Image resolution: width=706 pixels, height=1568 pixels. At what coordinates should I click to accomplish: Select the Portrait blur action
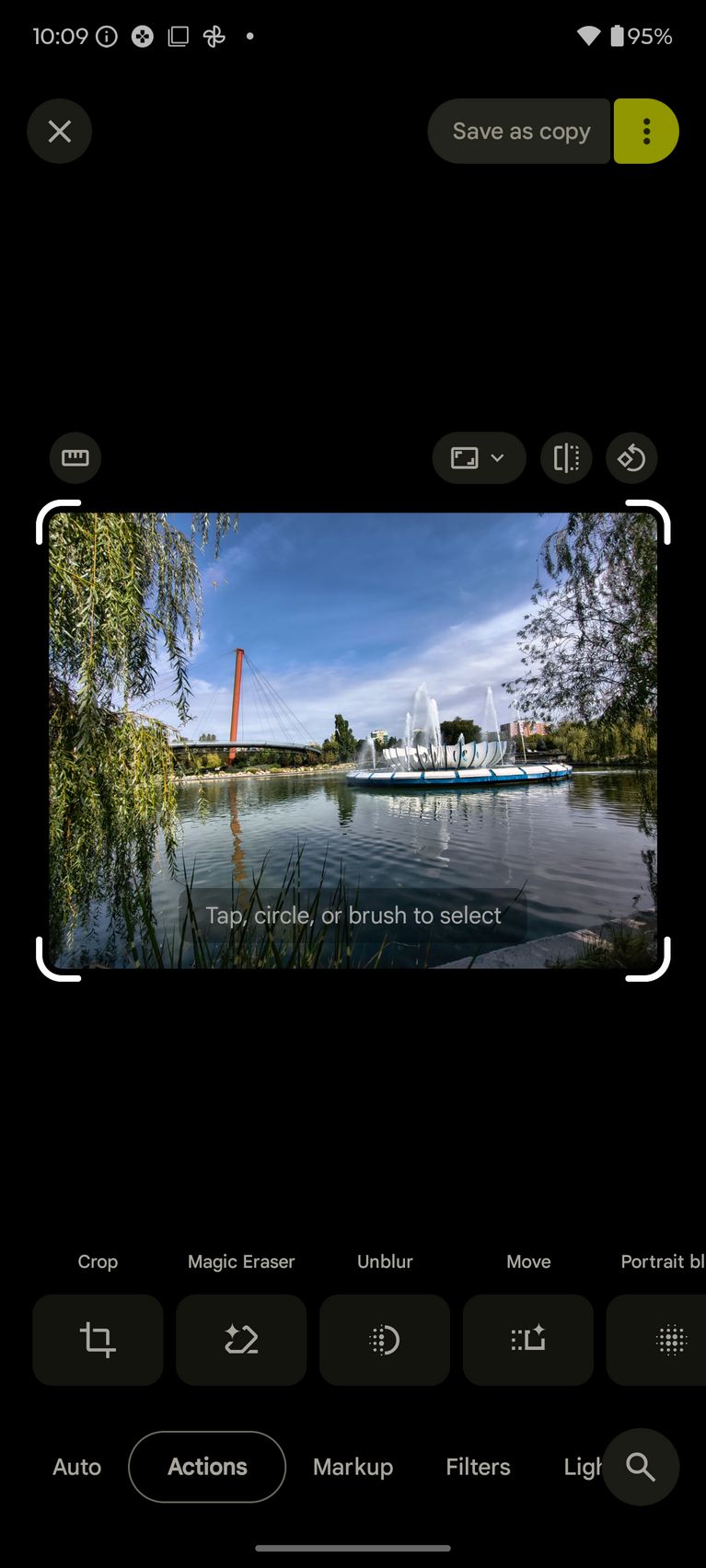[x=665, y=1339]
